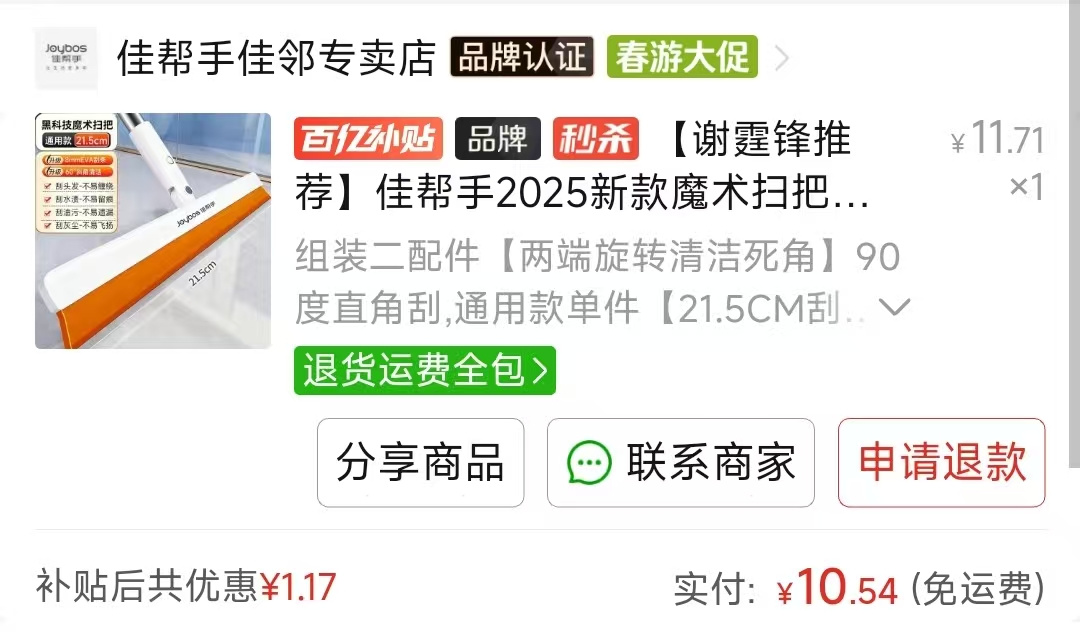The image size is (1080, 632).
Task: Open the 佳帮手佳邻专卖店 store page
Action: pos(277,58)
